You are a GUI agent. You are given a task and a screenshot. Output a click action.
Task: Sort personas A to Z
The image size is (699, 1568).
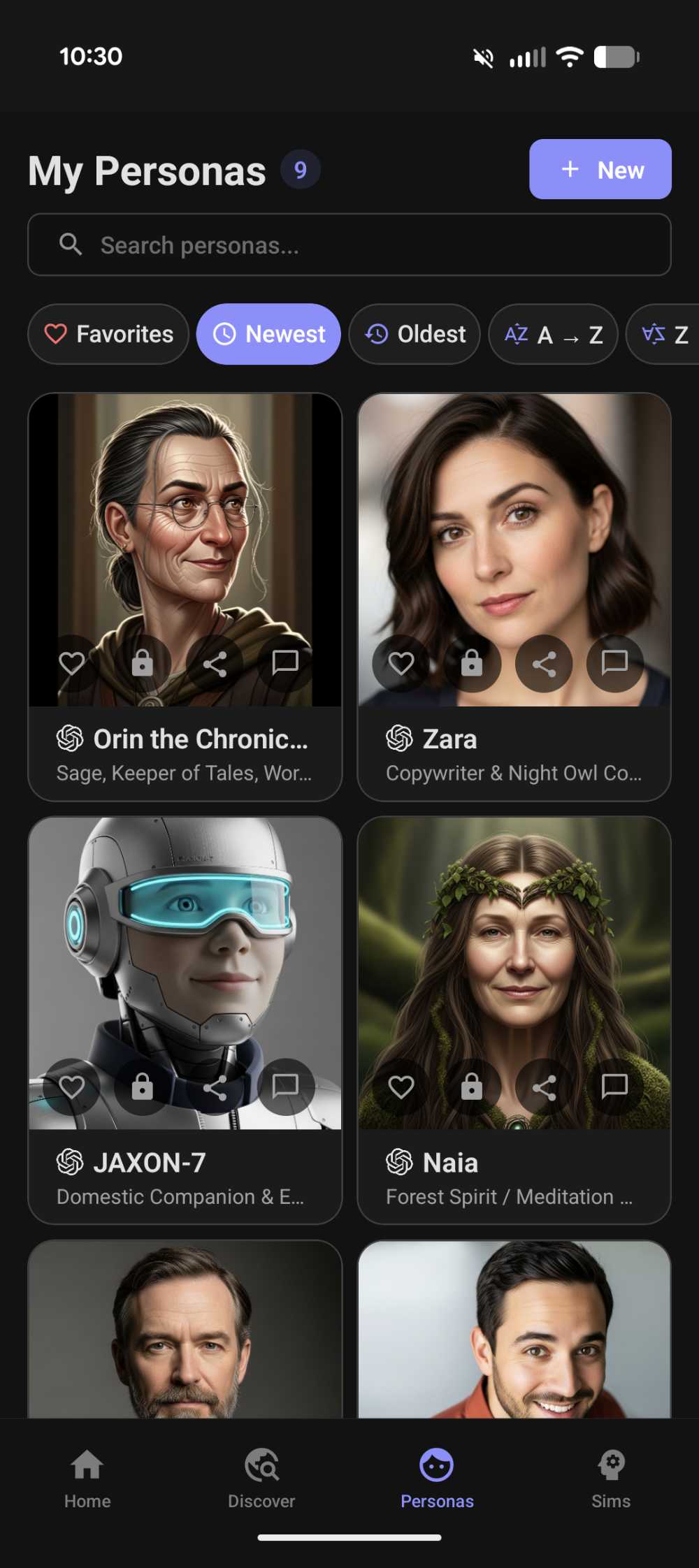point(553,334)
